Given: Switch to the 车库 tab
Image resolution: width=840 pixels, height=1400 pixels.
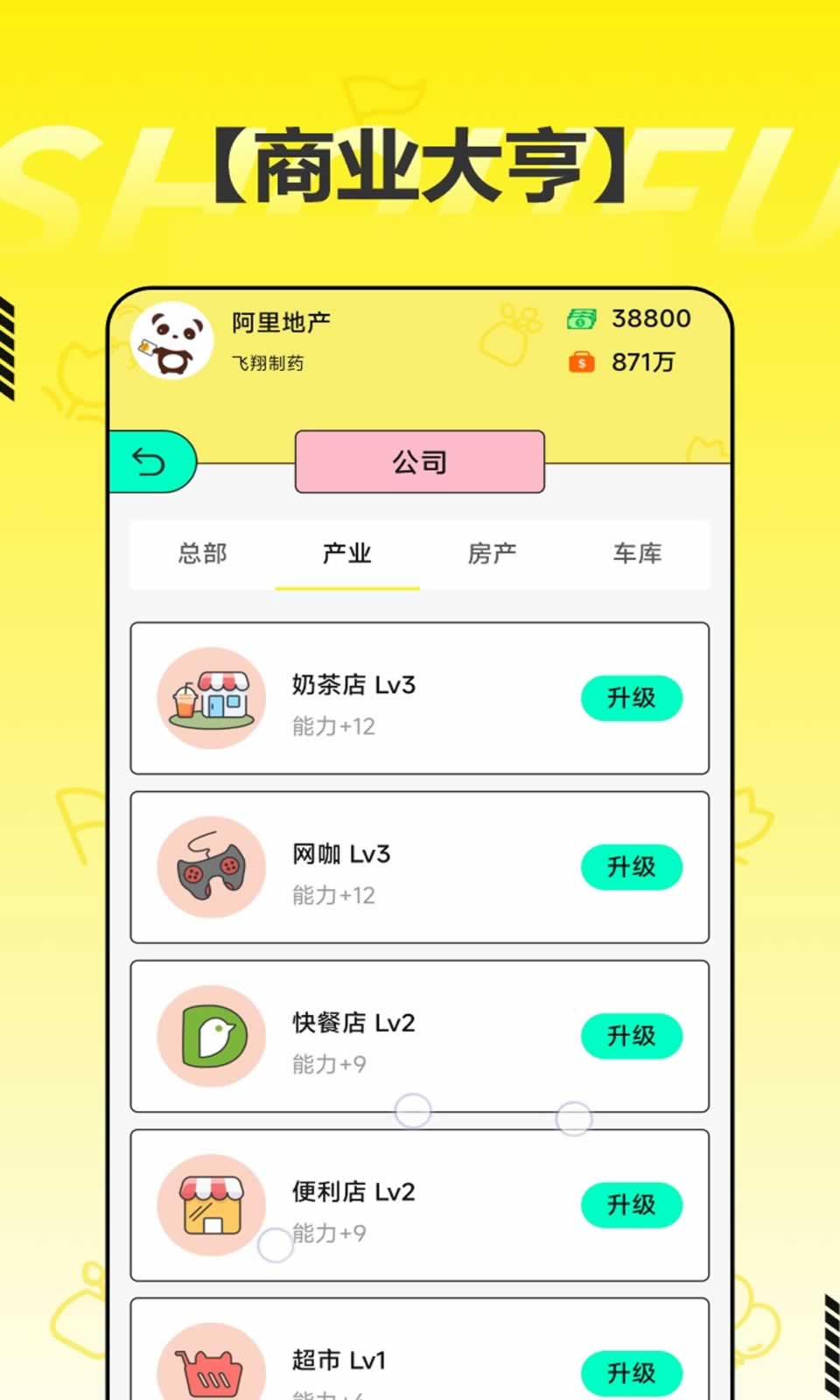Looking at the screenshot, I should (x=638, y=554).
